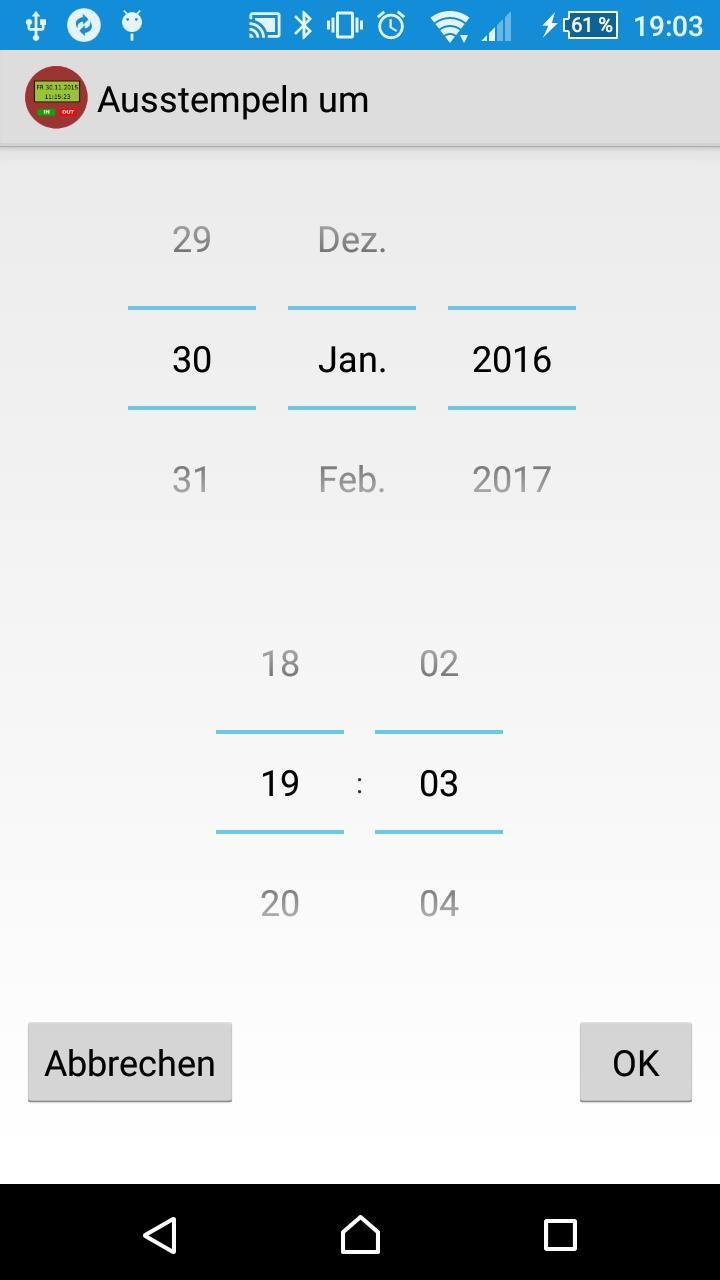Screen dimensions: 720x1280
Task: Set the hour to 20
Action: pyautogui.click(x=280, y=903)
